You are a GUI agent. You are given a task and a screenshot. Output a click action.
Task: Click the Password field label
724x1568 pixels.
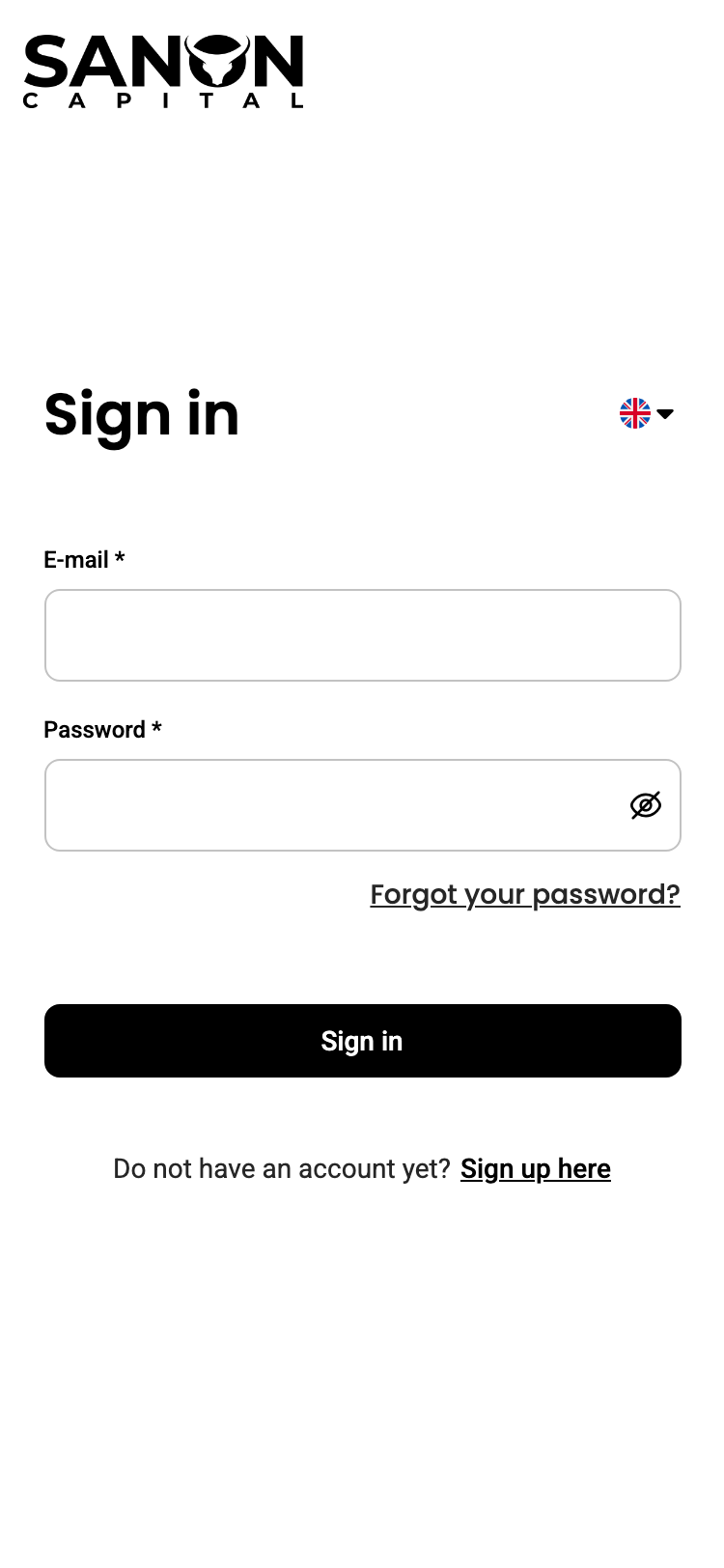[100, 730]
